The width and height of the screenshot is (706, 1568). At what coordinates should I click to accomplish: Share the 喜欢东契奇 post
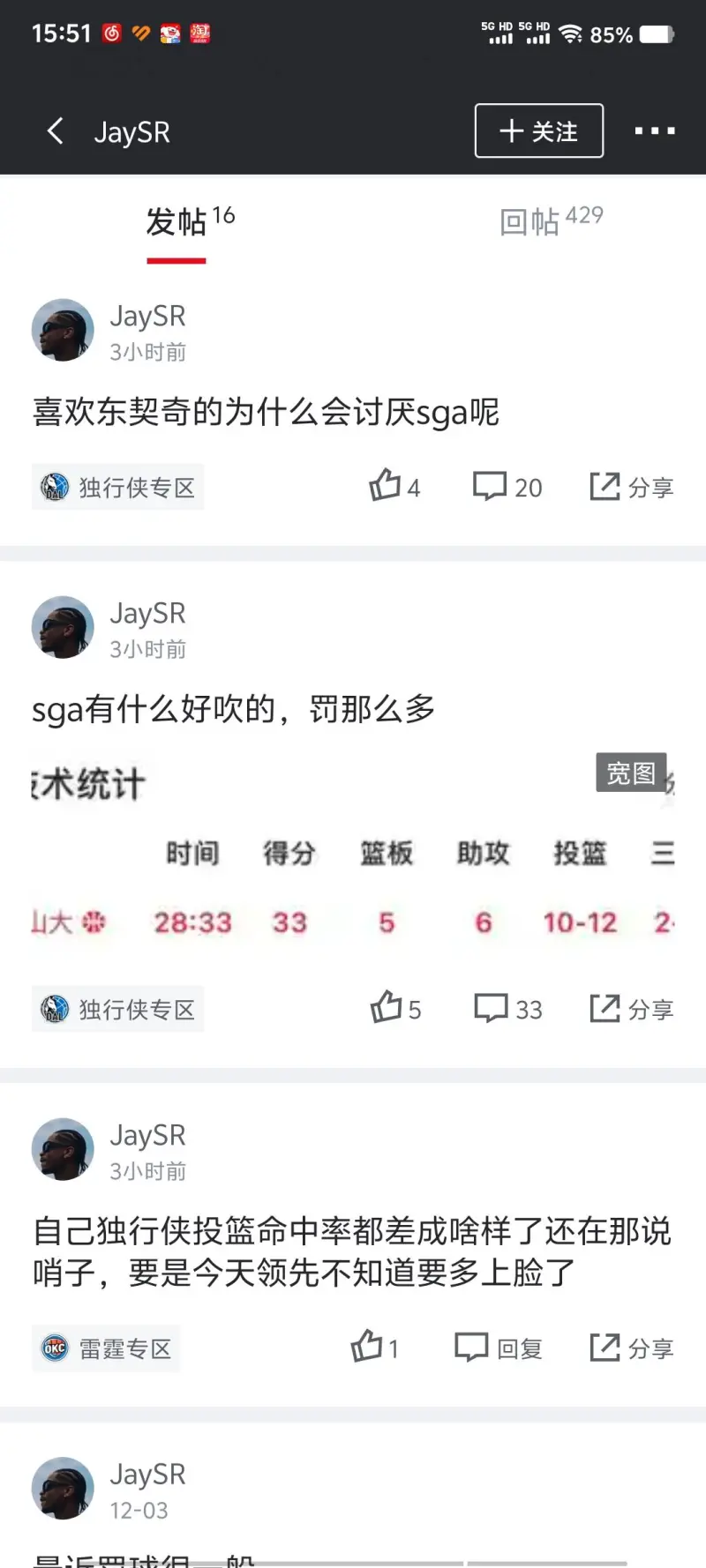pyautogui.click(x=631, y=487)
